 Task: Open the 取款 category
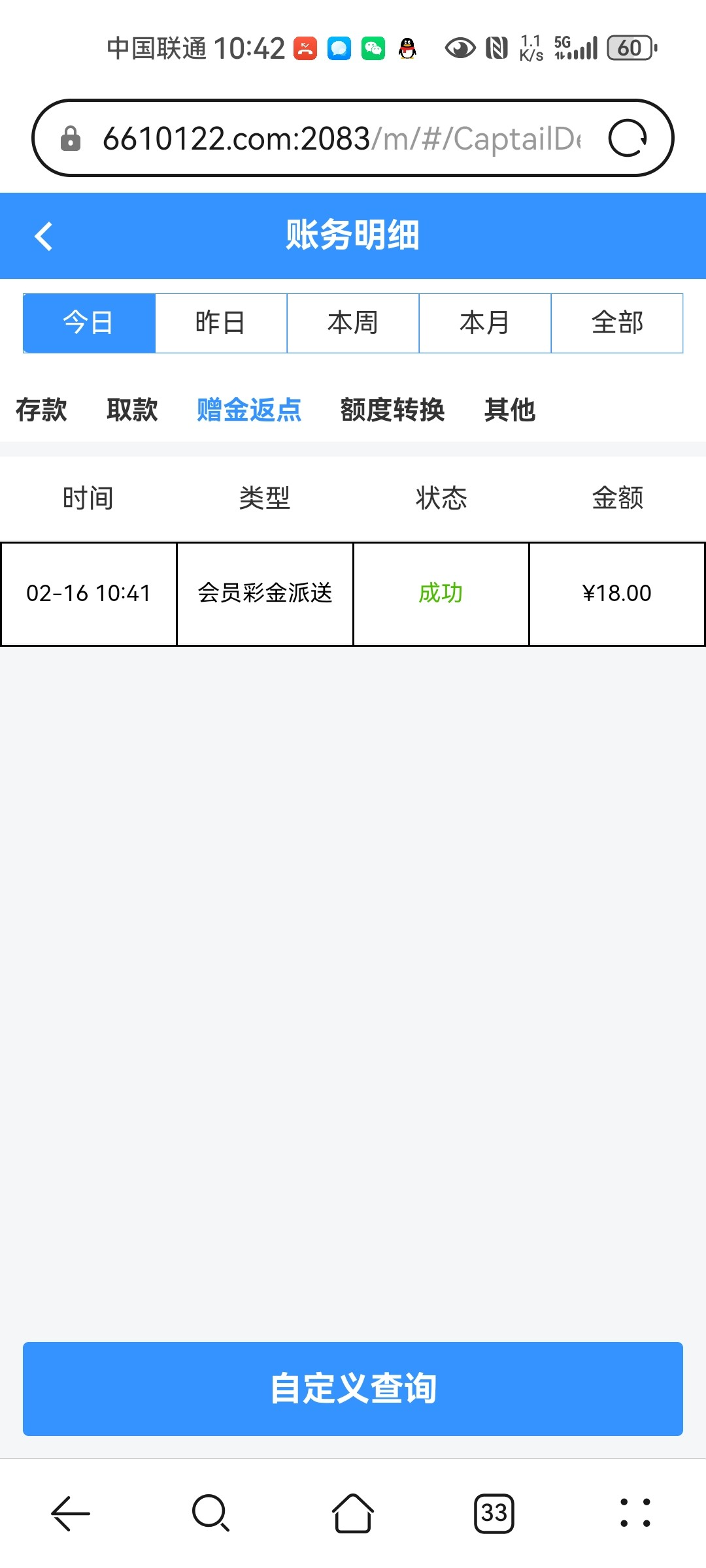[x=132, y=410]
